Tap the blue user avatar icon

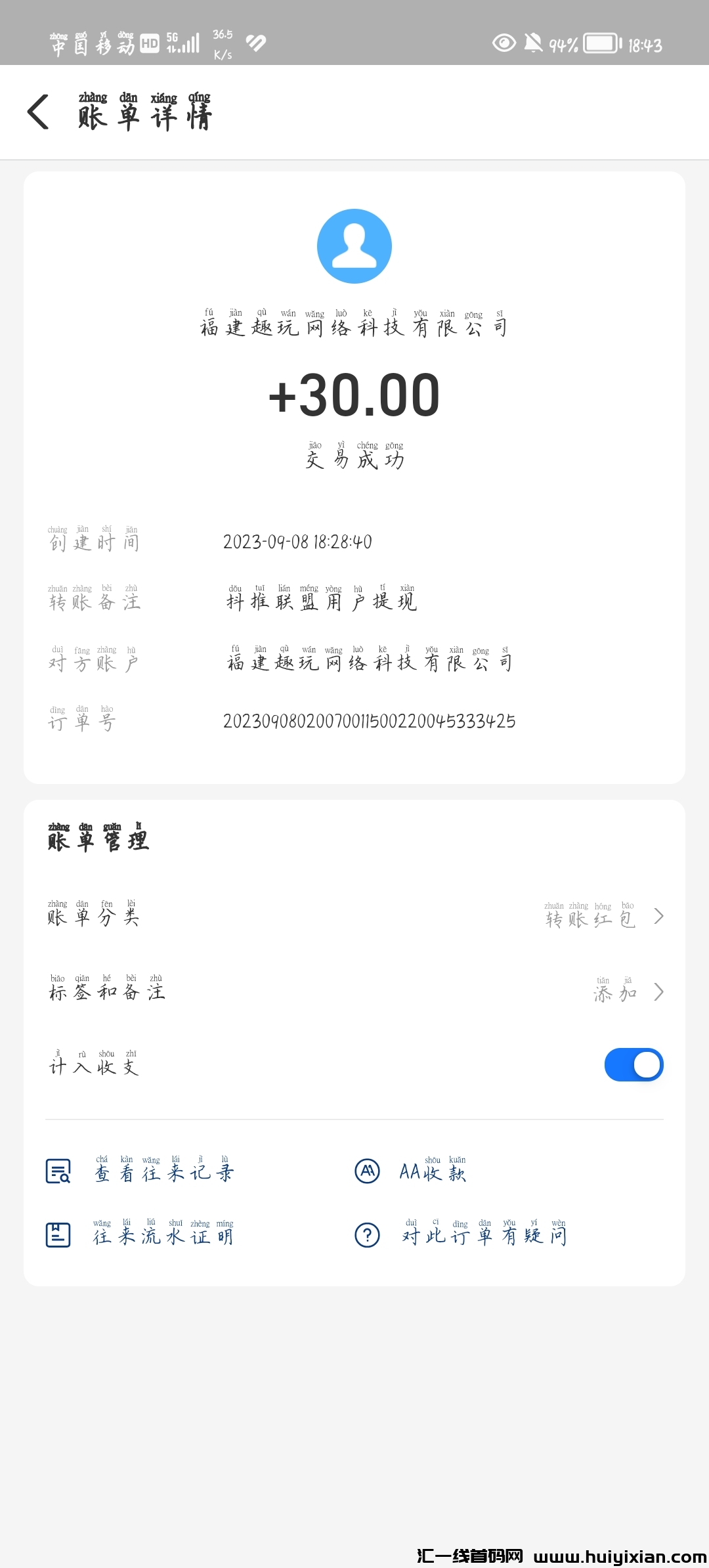click(x=354, y=245)
